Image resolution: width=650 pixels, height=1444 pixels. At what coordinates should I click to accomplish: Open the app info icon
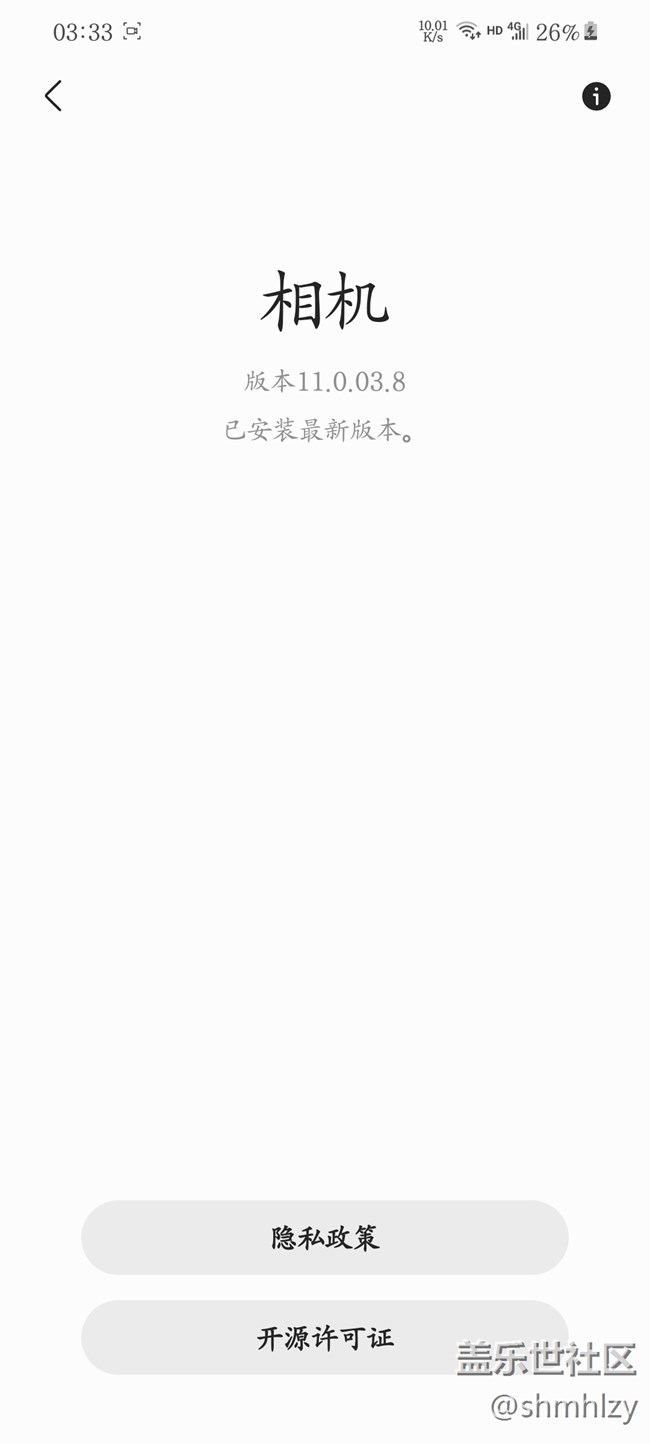596,96
